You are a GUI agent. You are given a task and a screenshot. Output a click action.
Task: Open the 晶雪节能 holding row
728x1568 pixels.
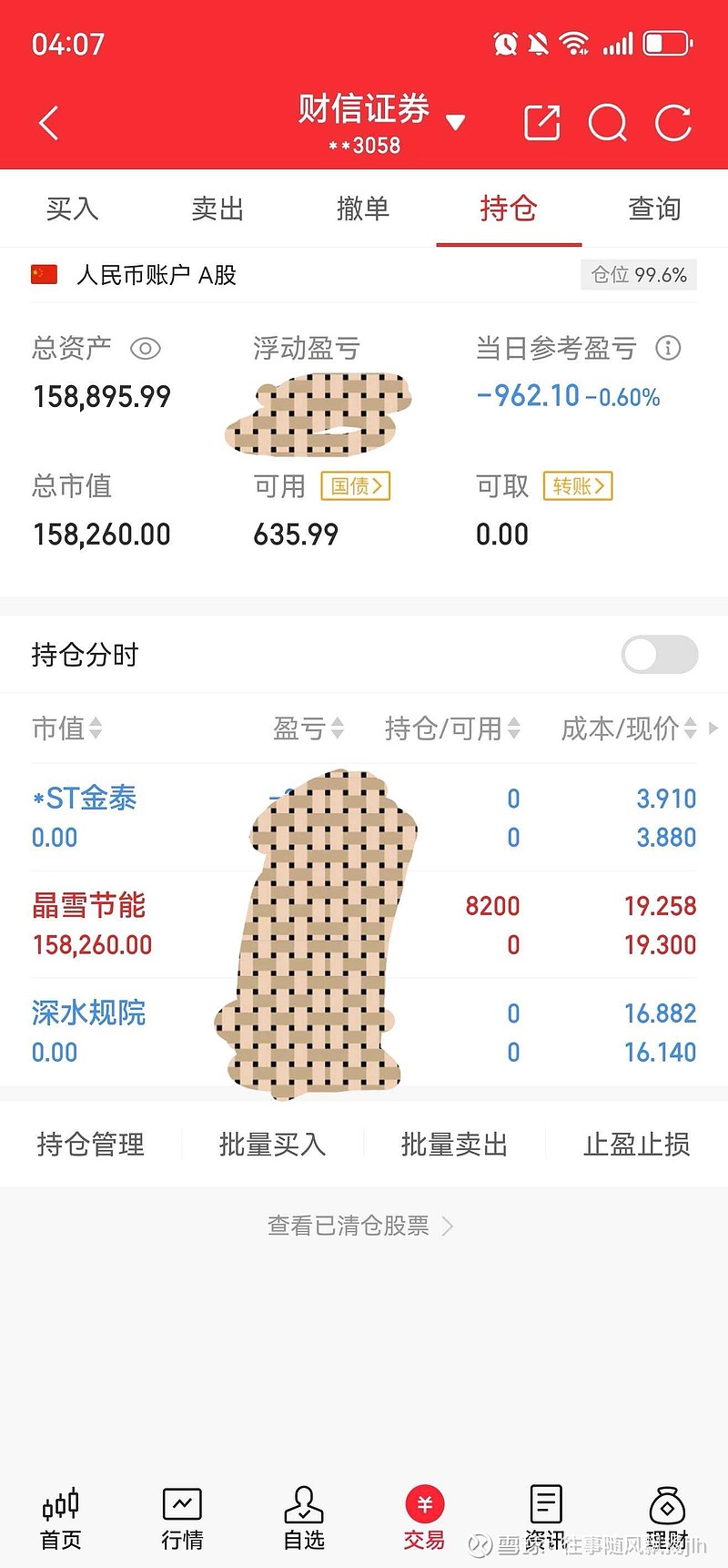point(364,925)
